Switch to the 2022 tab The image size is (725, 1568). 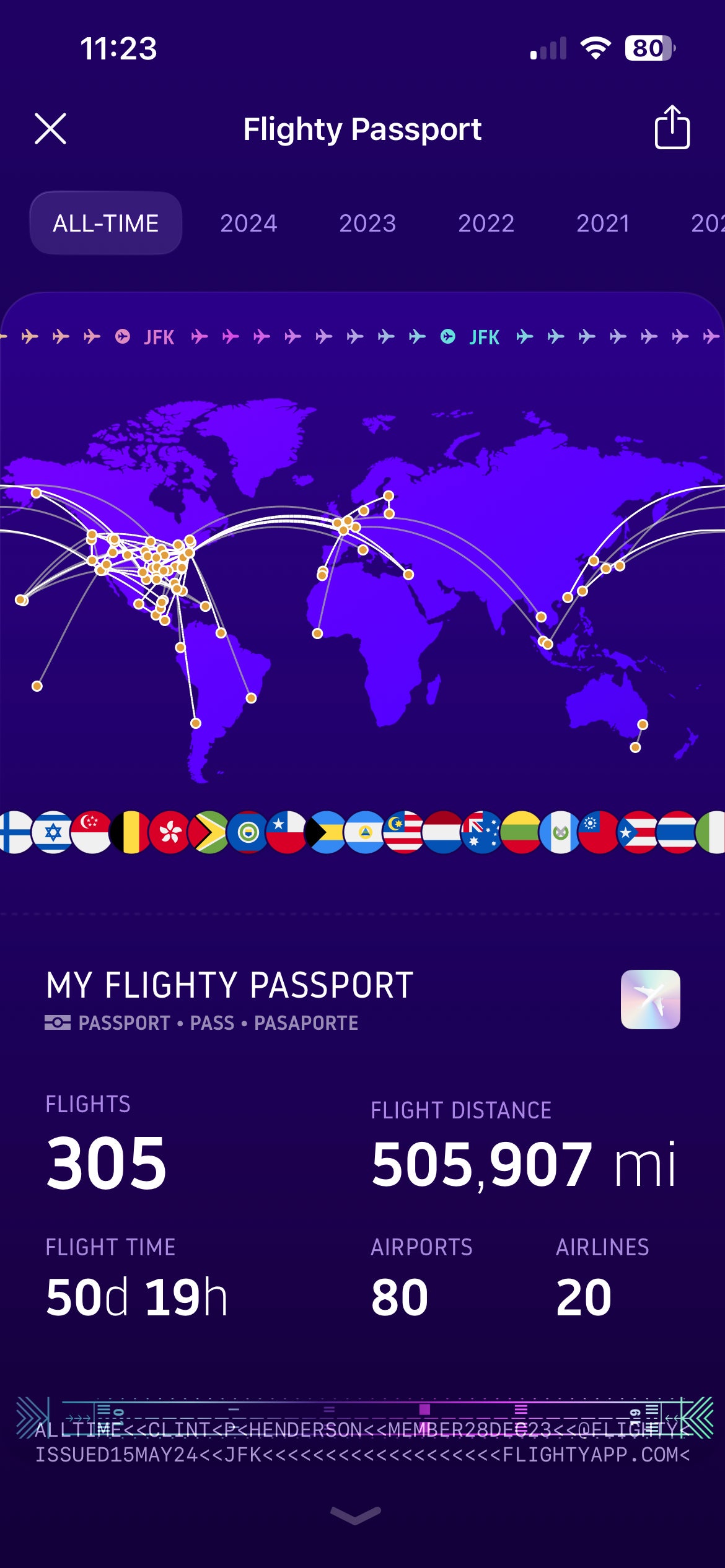(486, 224)
